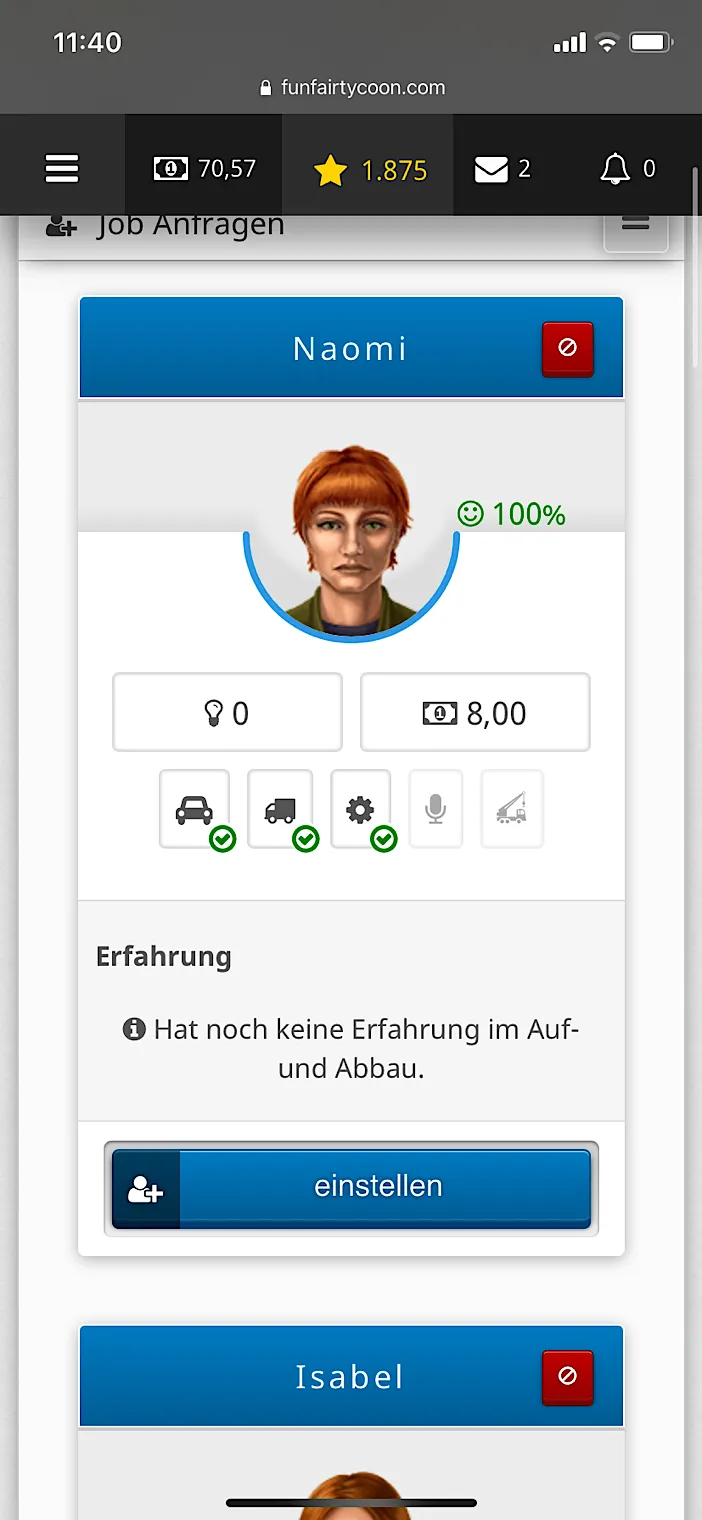Tap Naomi's gear mechanic skill icon
The height and width of the screenshot is (1520, 702).
360,808
